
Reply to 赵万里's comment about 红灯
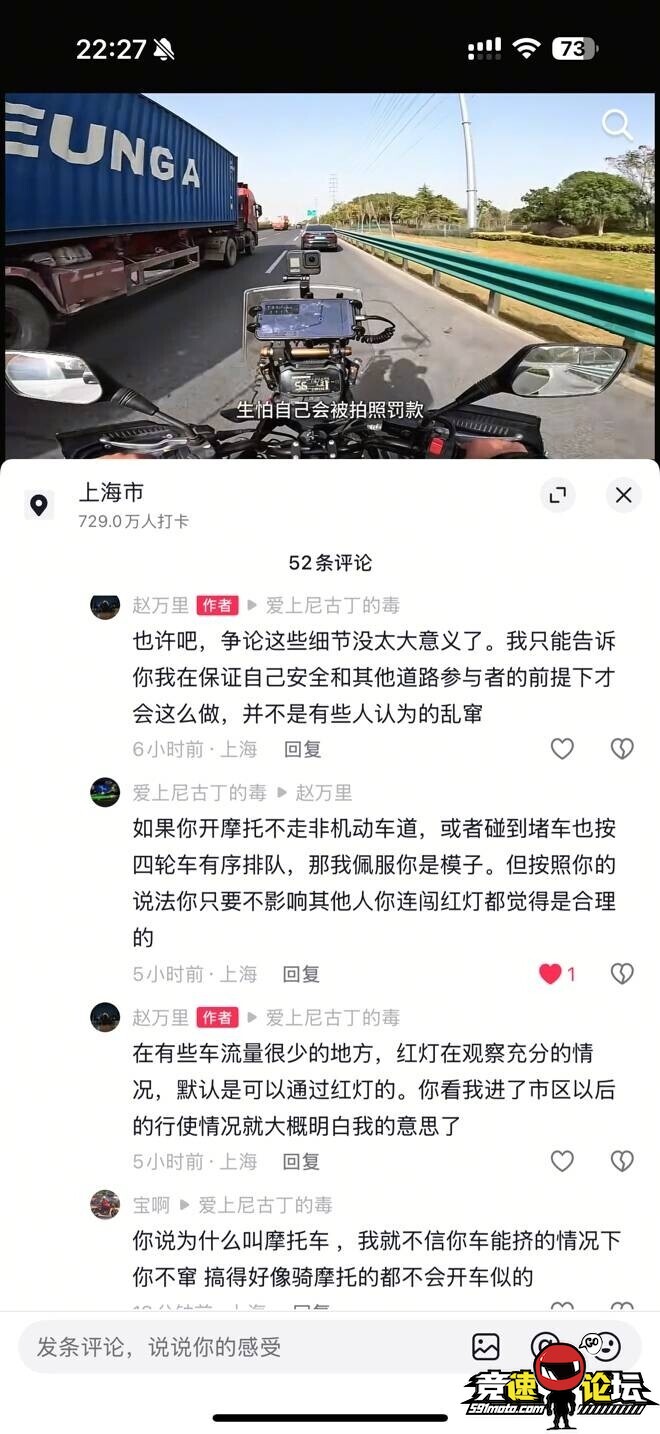[301, 1161]
